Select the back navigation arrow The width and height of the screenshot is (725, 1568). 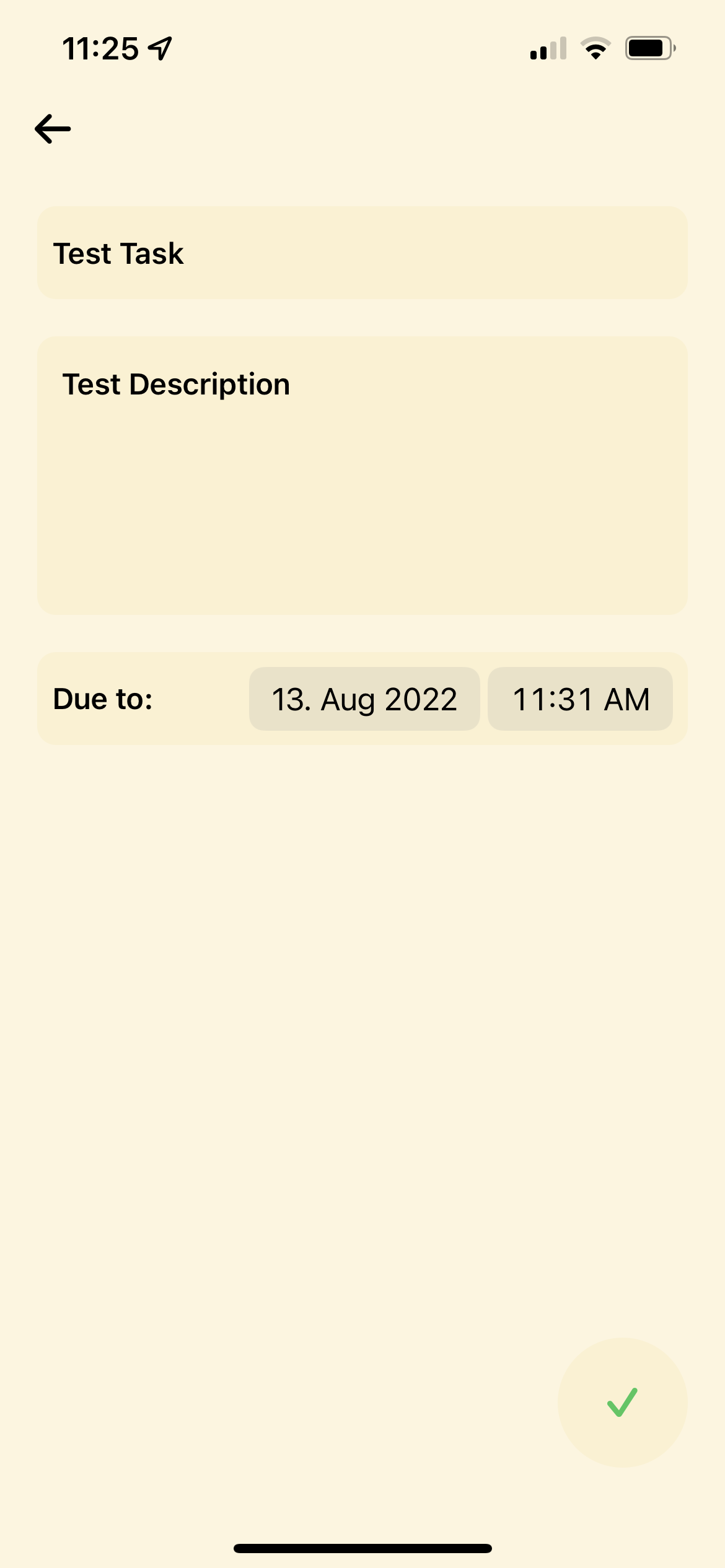click(x=53, y=128)
